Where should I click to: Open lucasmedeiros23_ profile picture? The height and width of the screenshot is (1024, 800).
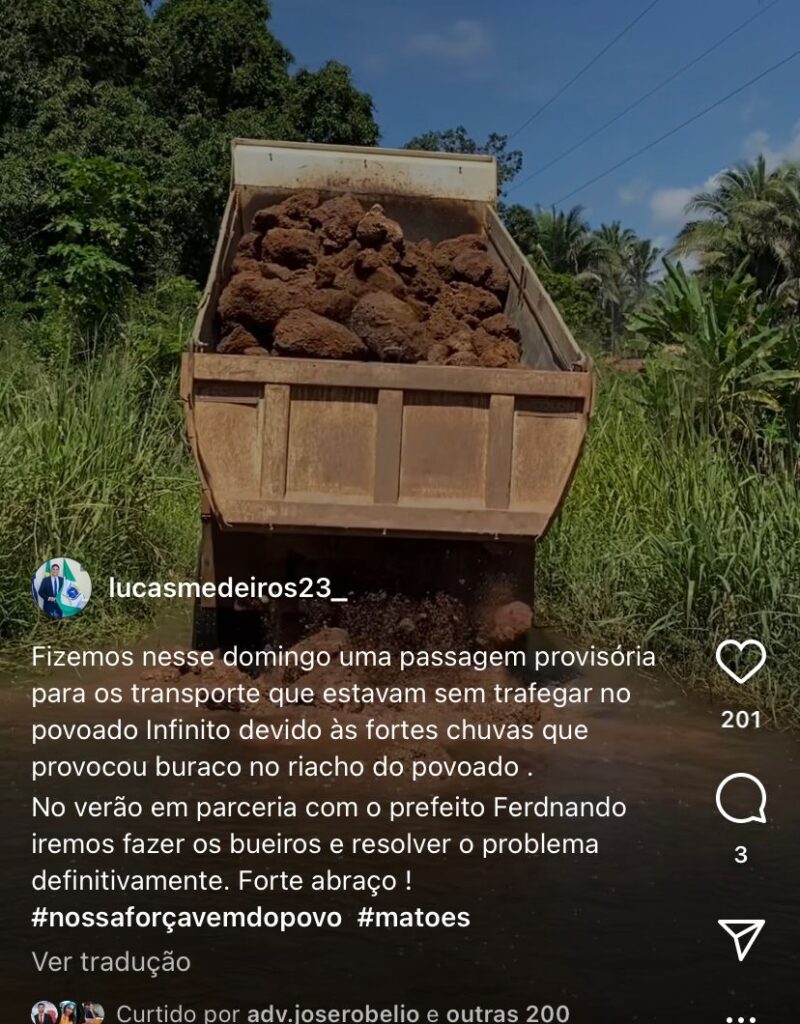(x=62, y=588)
